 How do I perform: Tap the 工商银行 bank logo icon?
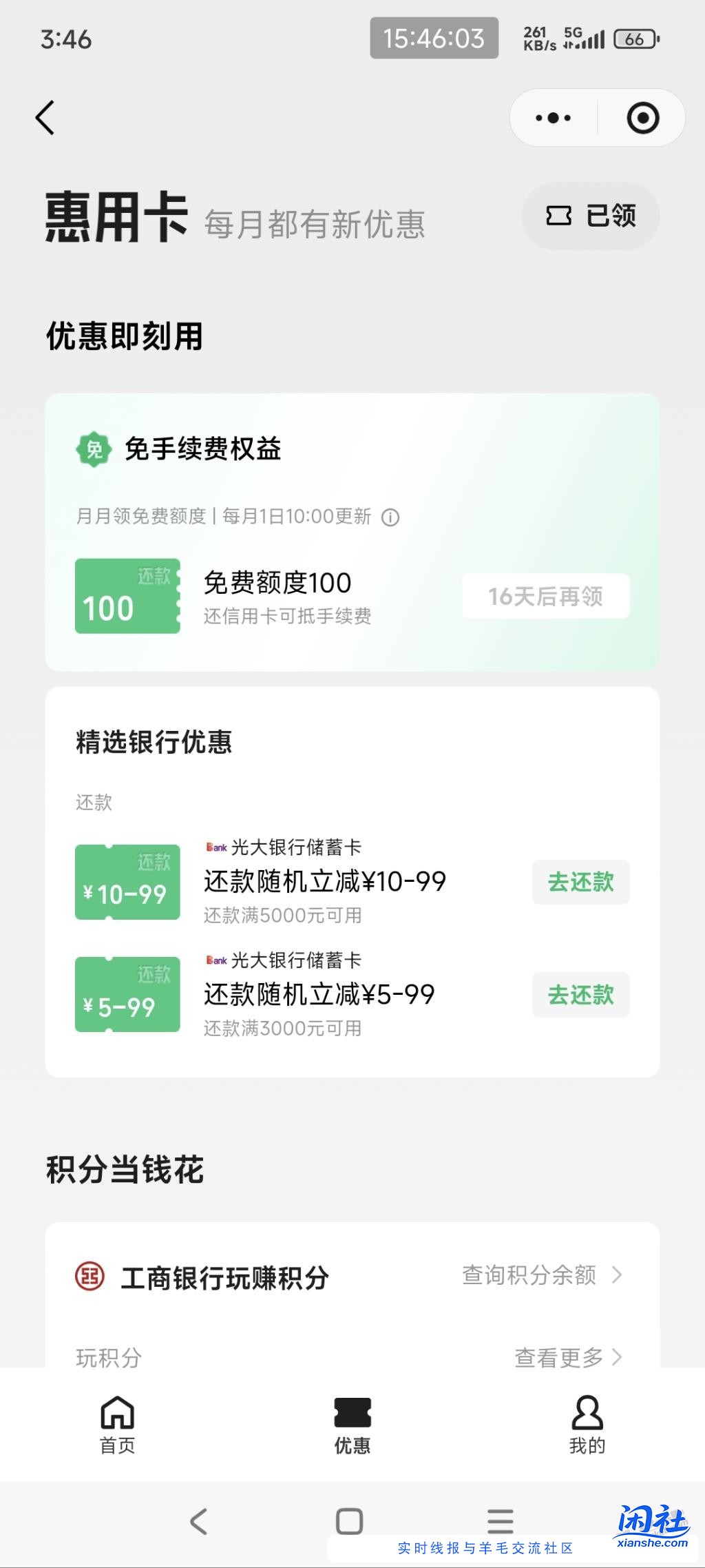pos(89,1277)
